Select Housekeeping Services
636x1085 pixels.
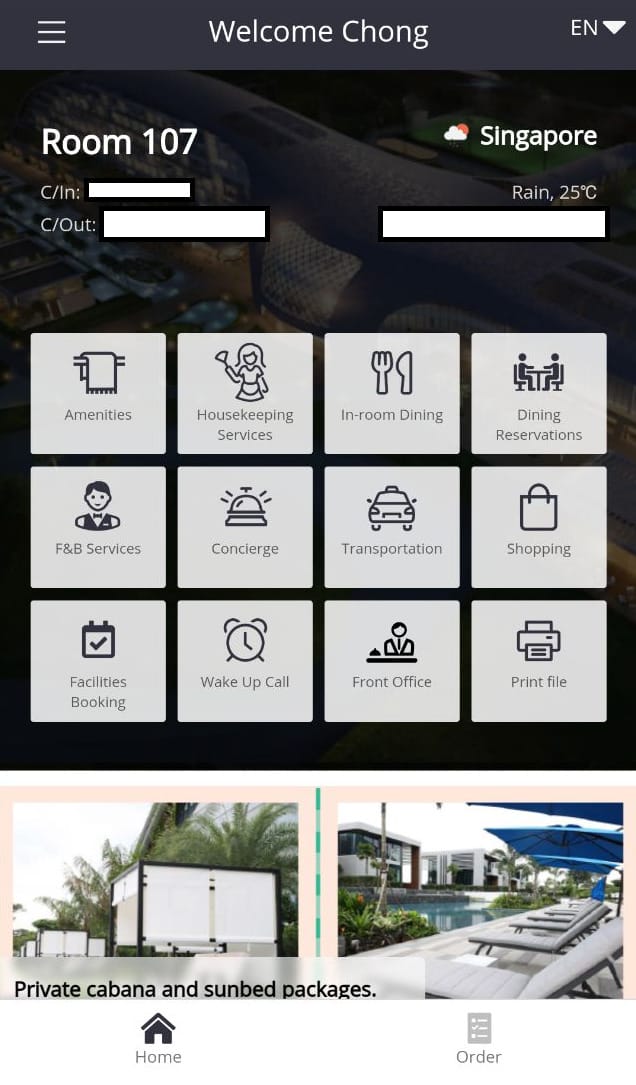tap(245, 393)
